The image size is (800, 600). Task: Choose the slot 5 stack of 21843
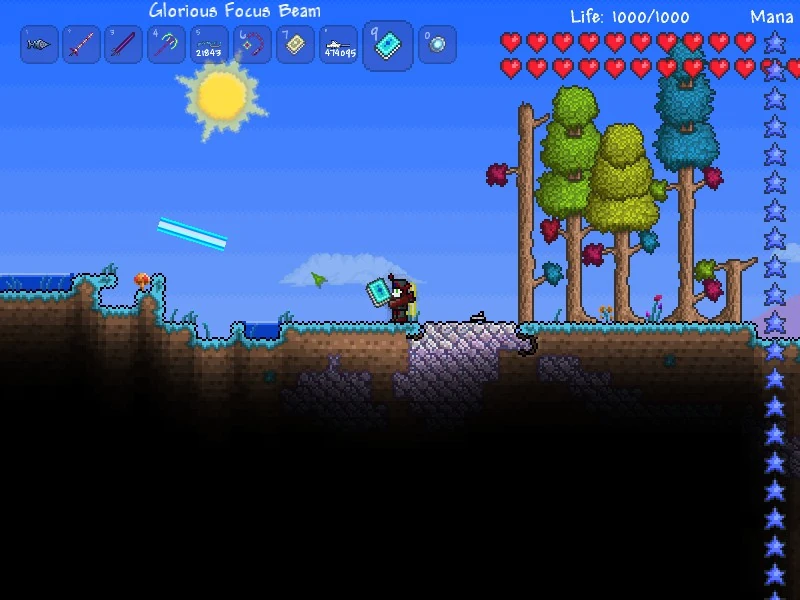coord(210,45)
